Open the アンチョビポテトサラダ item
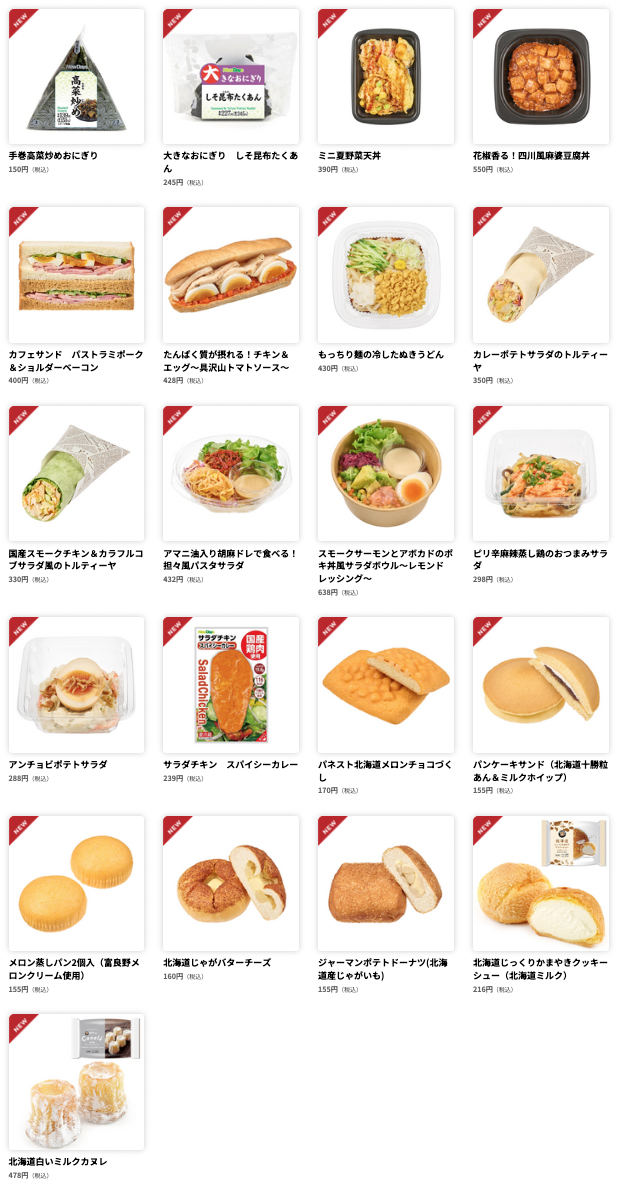The width and height of the screenshot is (618, 1186). [76, 684]
